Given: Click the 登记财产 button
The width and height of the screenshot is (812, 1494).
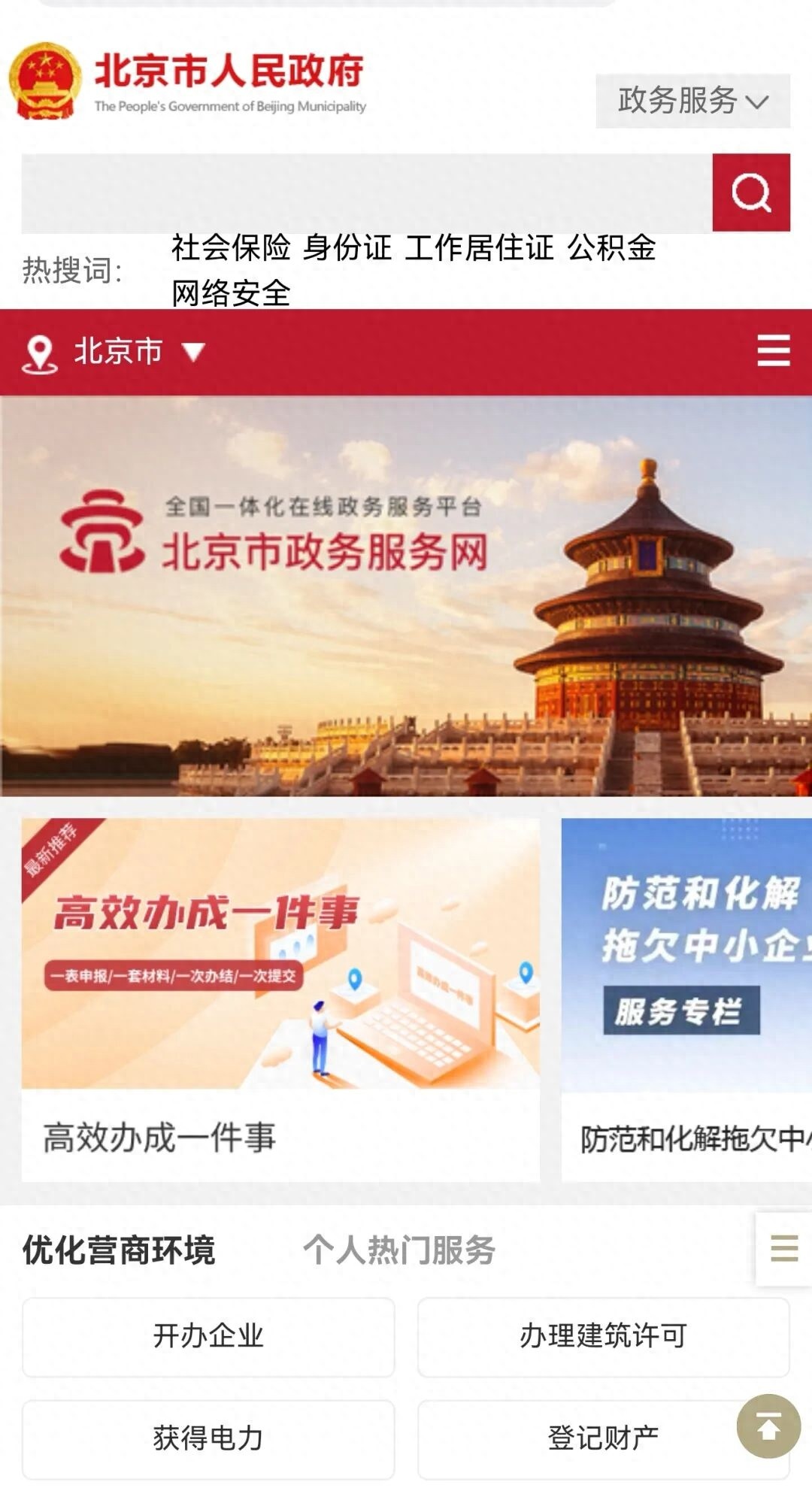Looking at the screenshot, I should tap(603, 1438).
